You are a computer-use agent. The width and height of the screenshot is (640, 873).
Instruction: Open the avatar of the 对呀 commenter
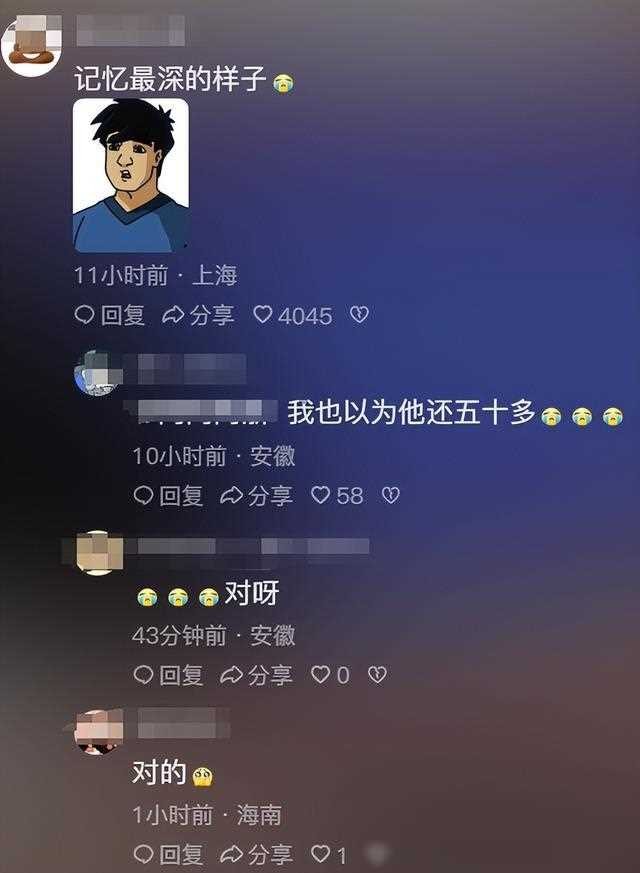pos(99,552)
